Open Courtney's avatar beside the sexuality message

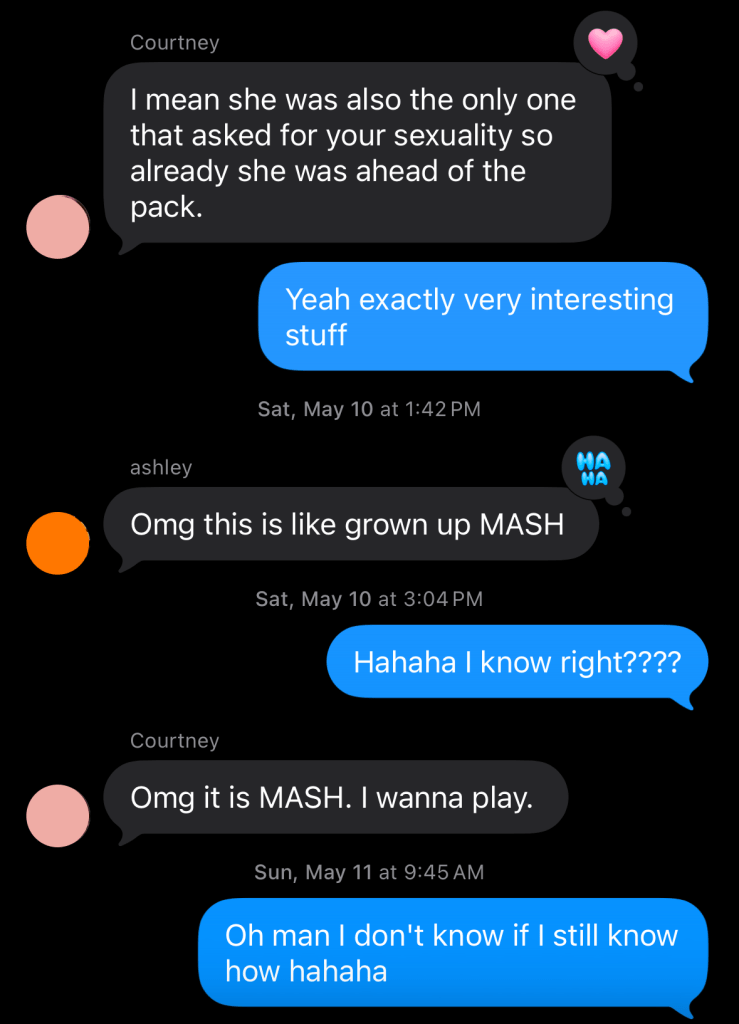pos(58,226)
